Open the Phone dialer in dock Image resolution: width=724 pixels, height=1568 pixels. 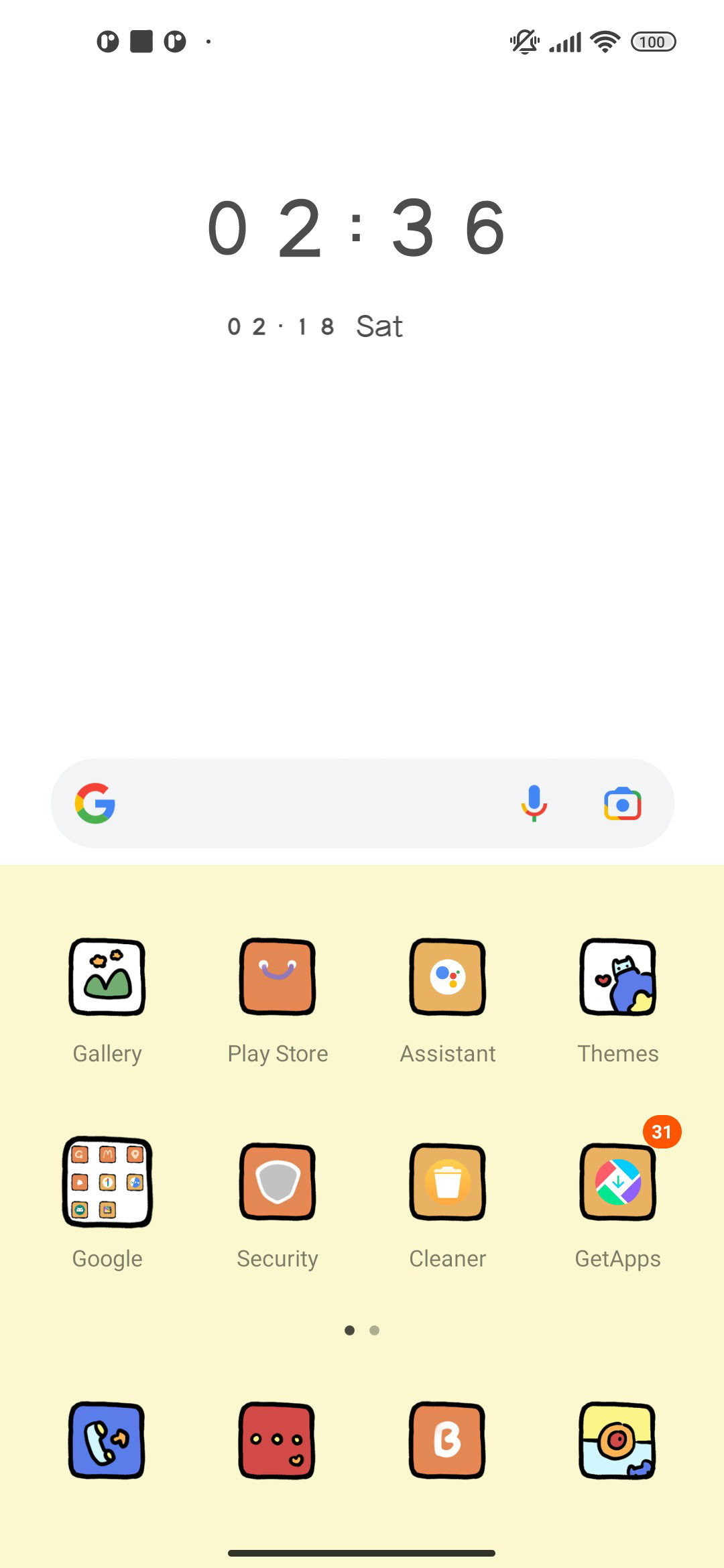107,1440
